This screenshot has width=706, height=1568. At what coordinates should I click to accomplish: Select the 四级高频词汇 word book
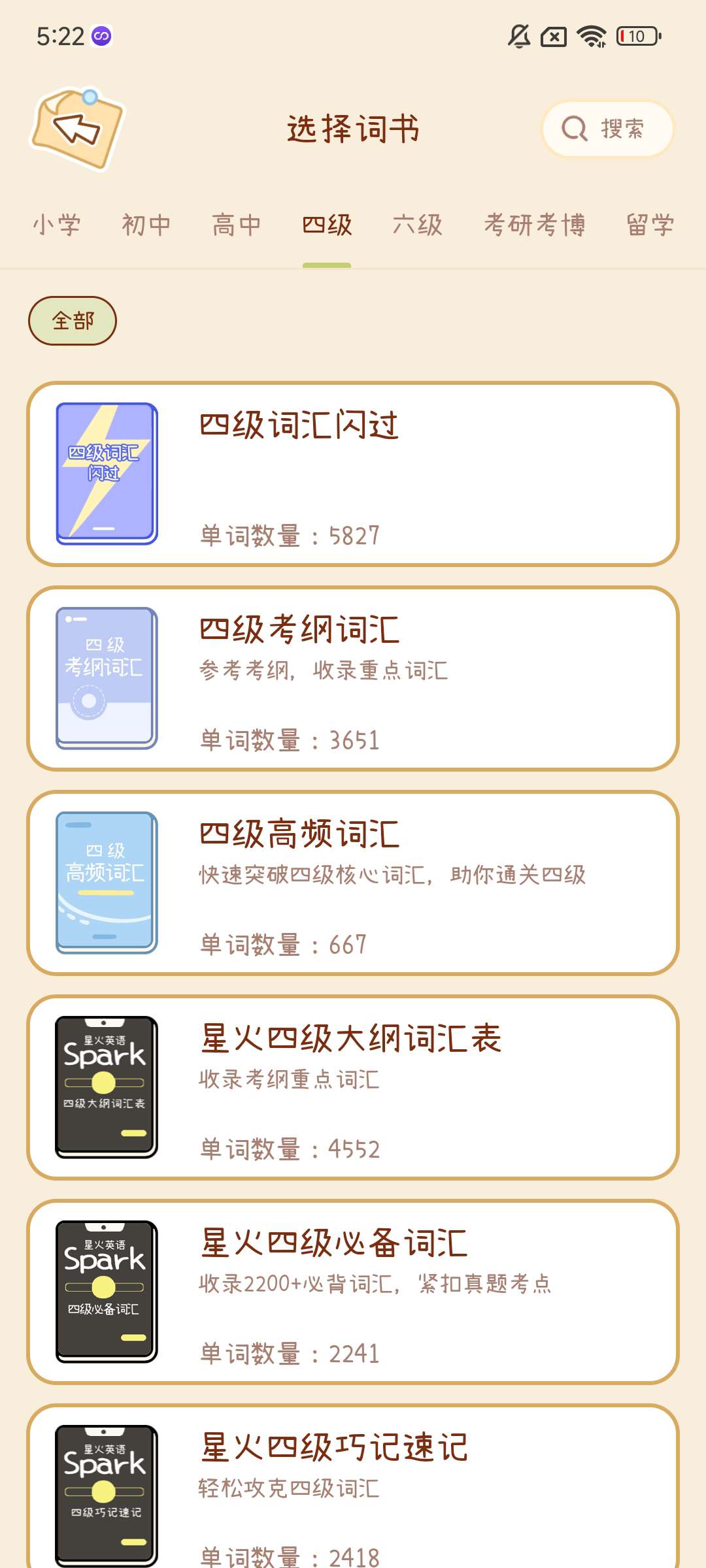[x=353, y=883]
